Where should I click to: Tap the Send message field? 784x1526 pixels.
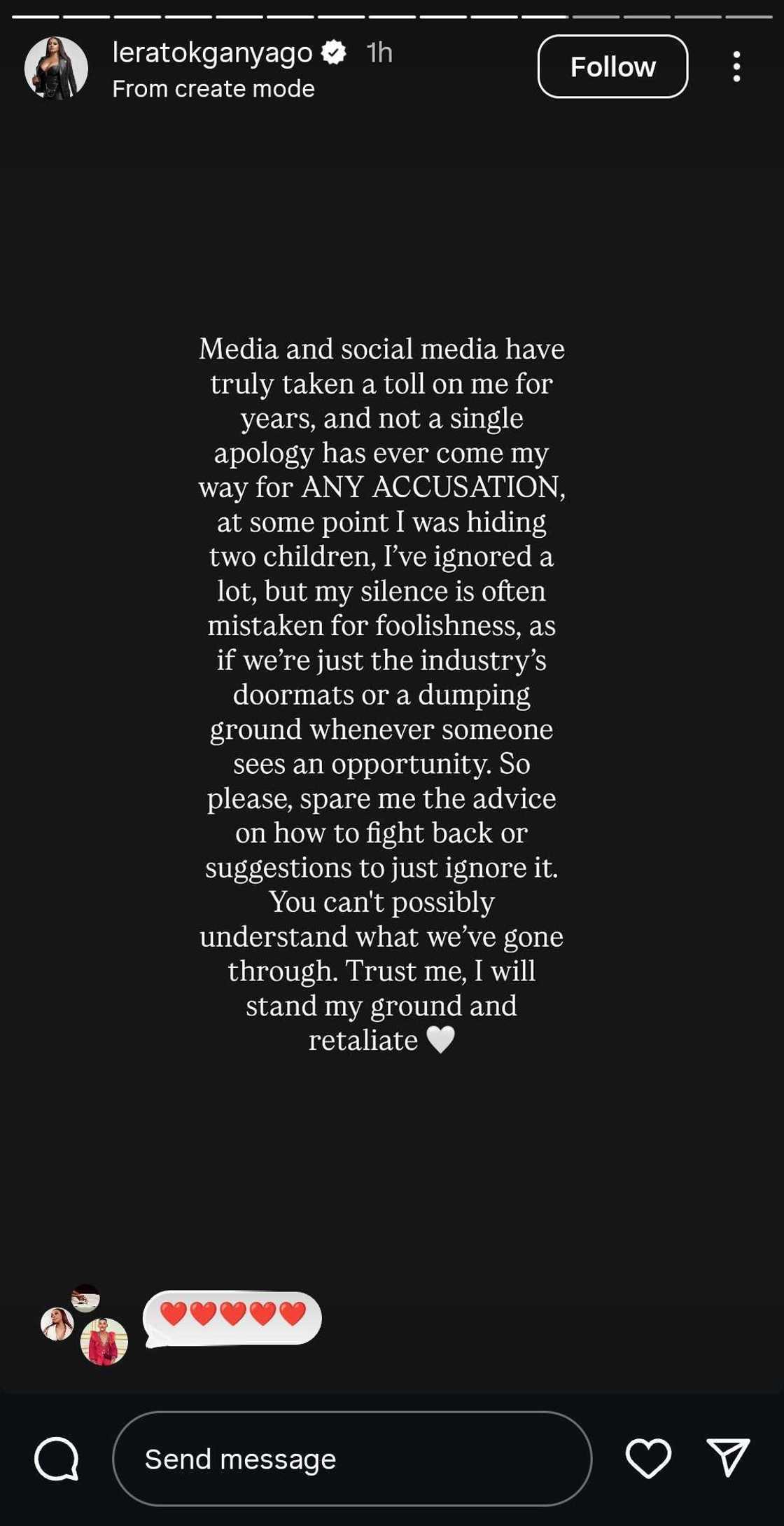point(351,1459)
